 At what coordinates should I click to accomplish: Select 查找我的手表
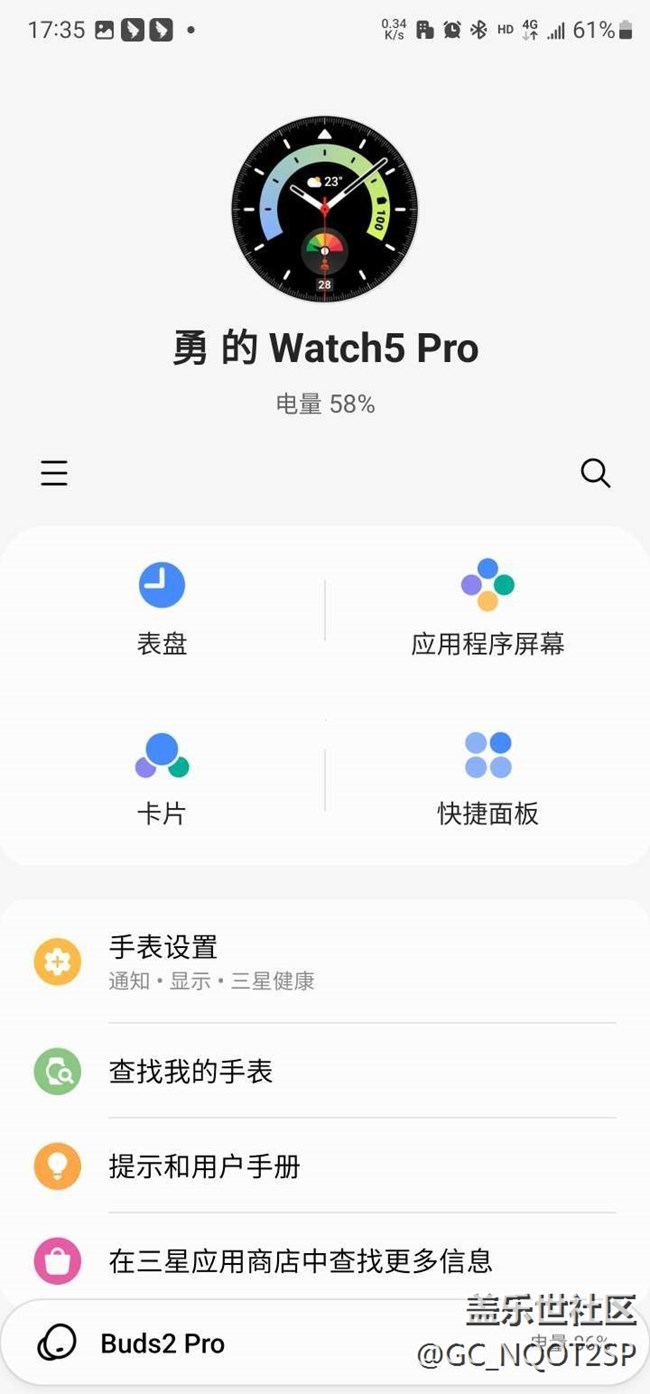pos(325,1072)
